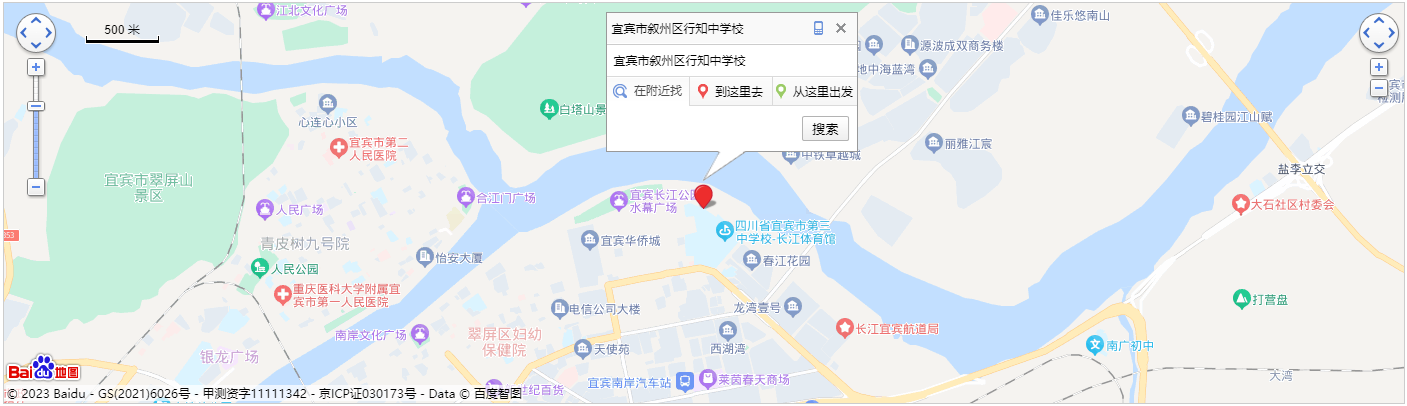
Task: Zoom out with right-side minus button
Action: click(x=1379, y=87)
